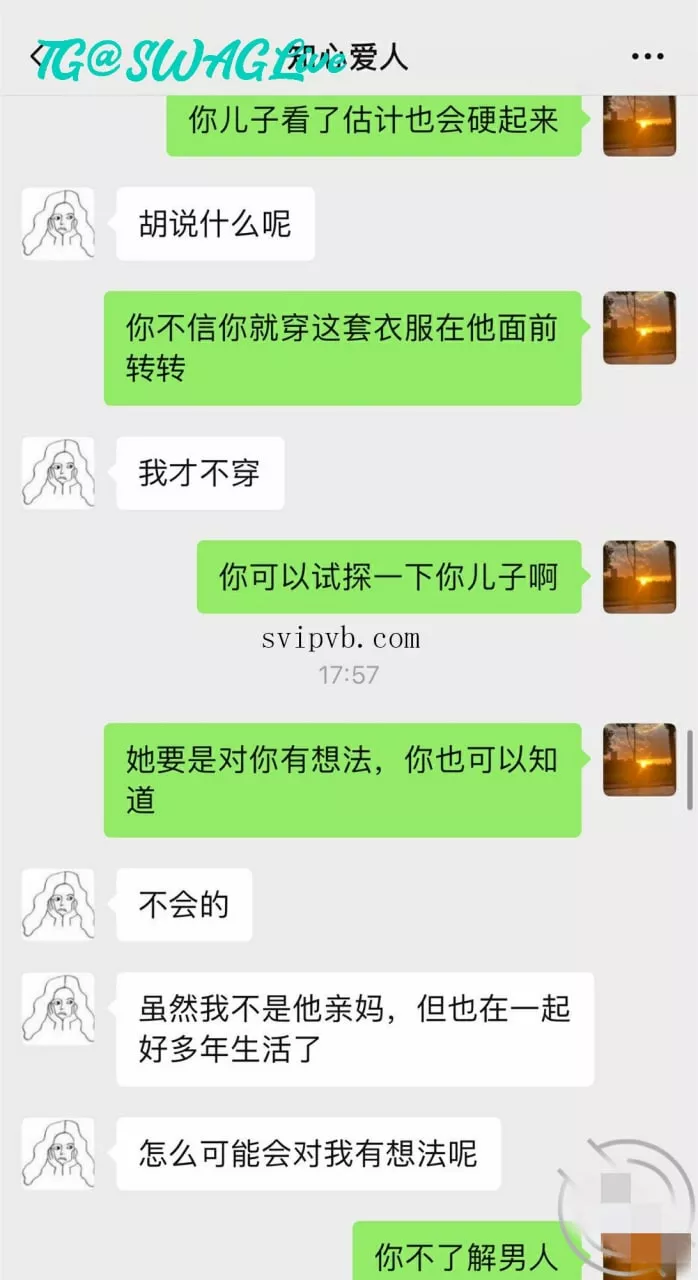This screenshot has height=1280, width=698.
Task: Tap contact's avatar beside "我才不穿"
Action: [x=58, y=472]
